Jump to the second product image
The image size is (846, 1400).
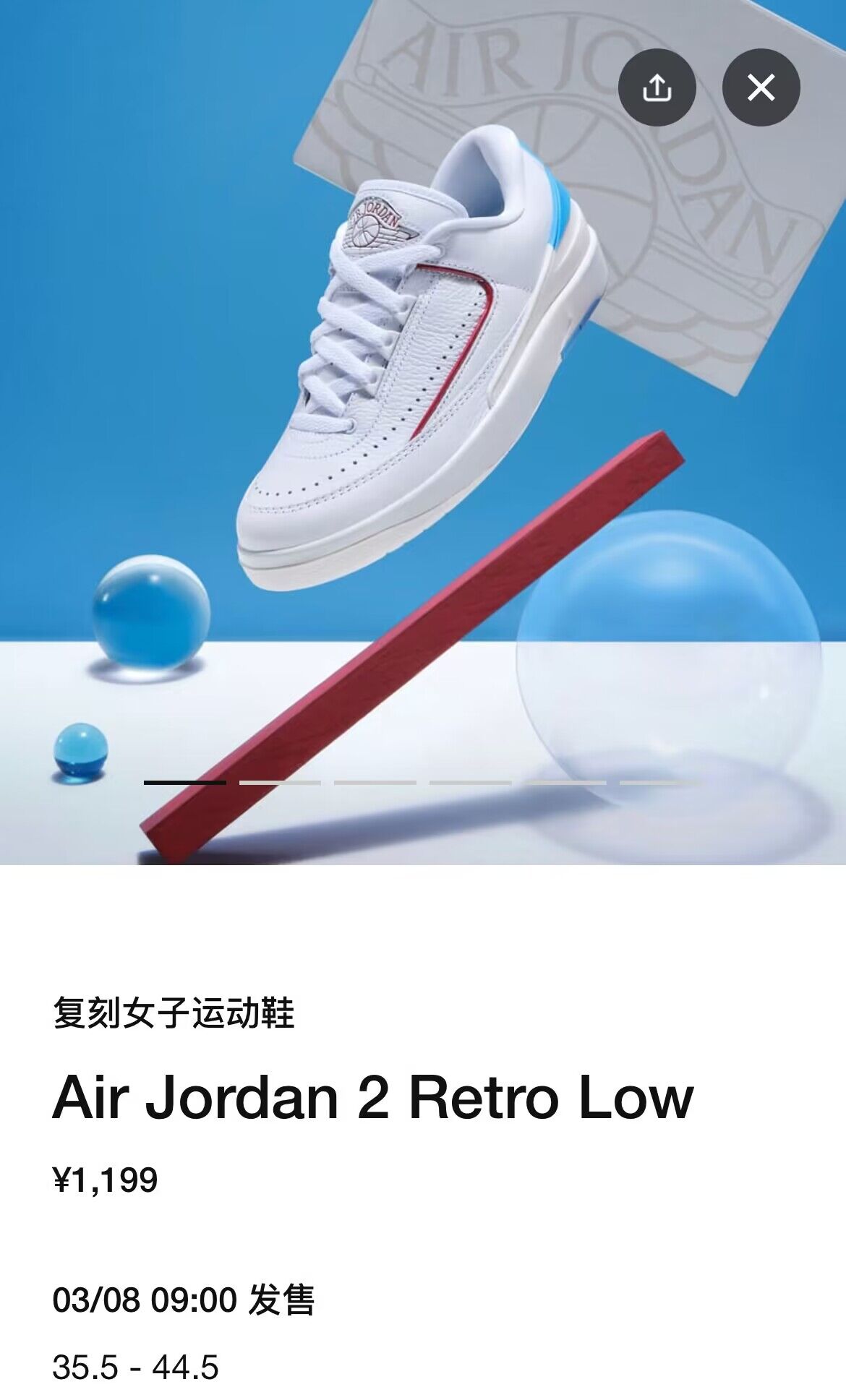click(280, 782)
